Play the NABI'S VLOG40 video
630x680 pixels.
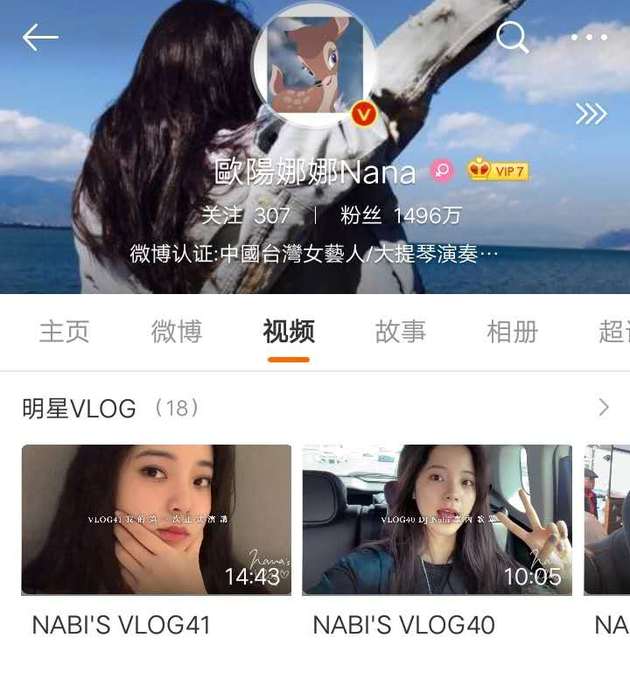[437, 520]
